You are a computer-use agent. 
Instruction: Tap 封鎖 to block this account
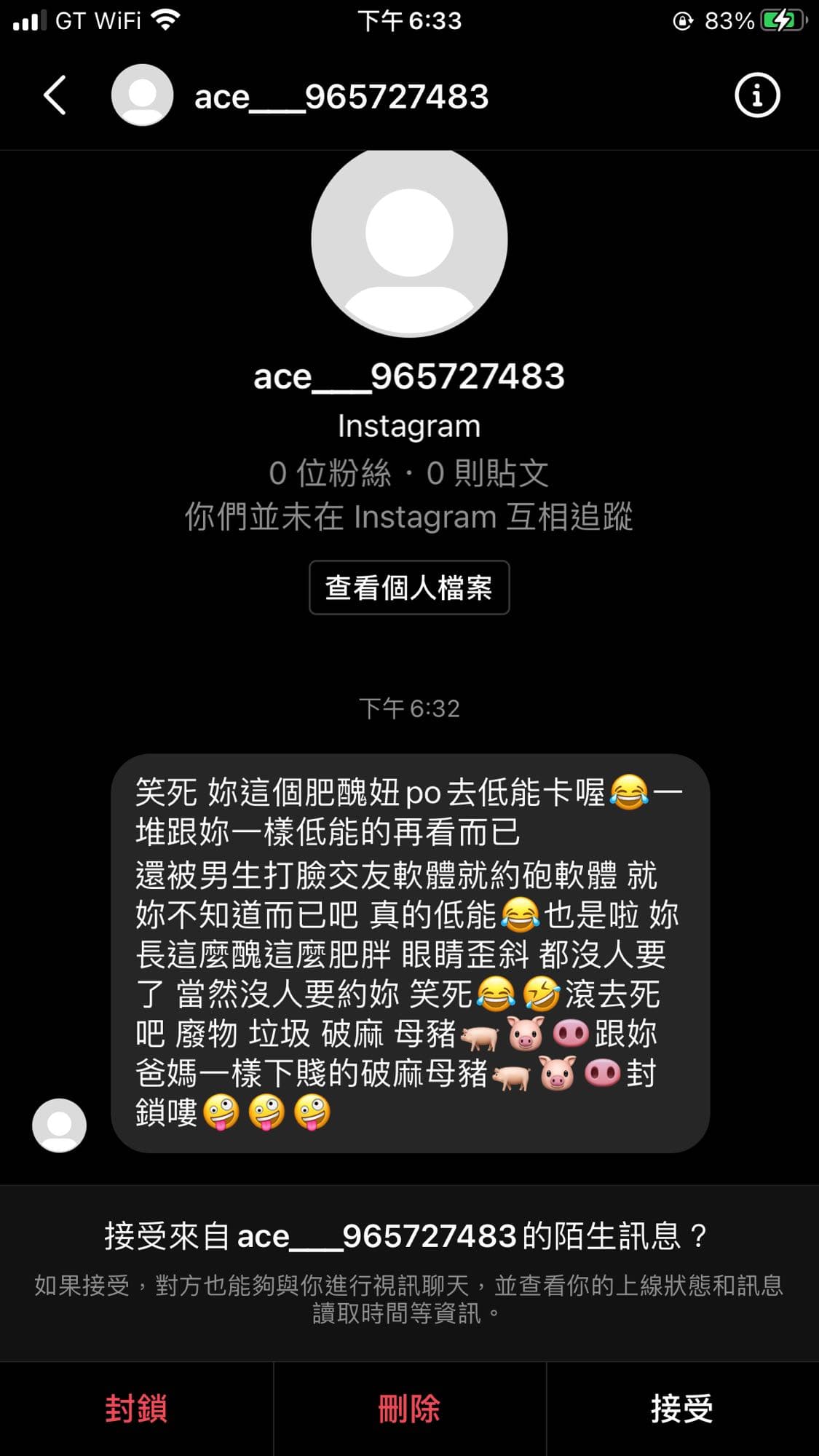point(136,1409)
